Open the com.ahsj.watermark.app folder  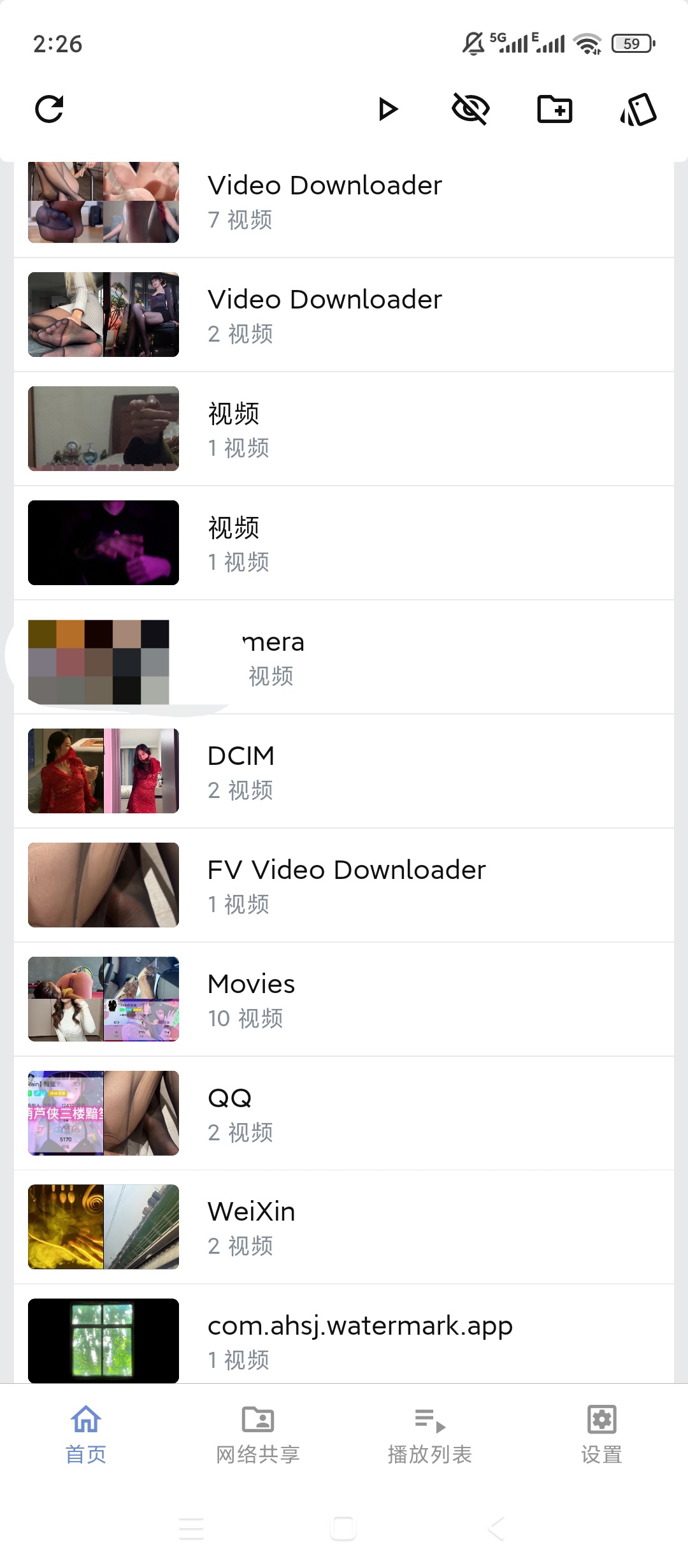(x=344, y=1340)
